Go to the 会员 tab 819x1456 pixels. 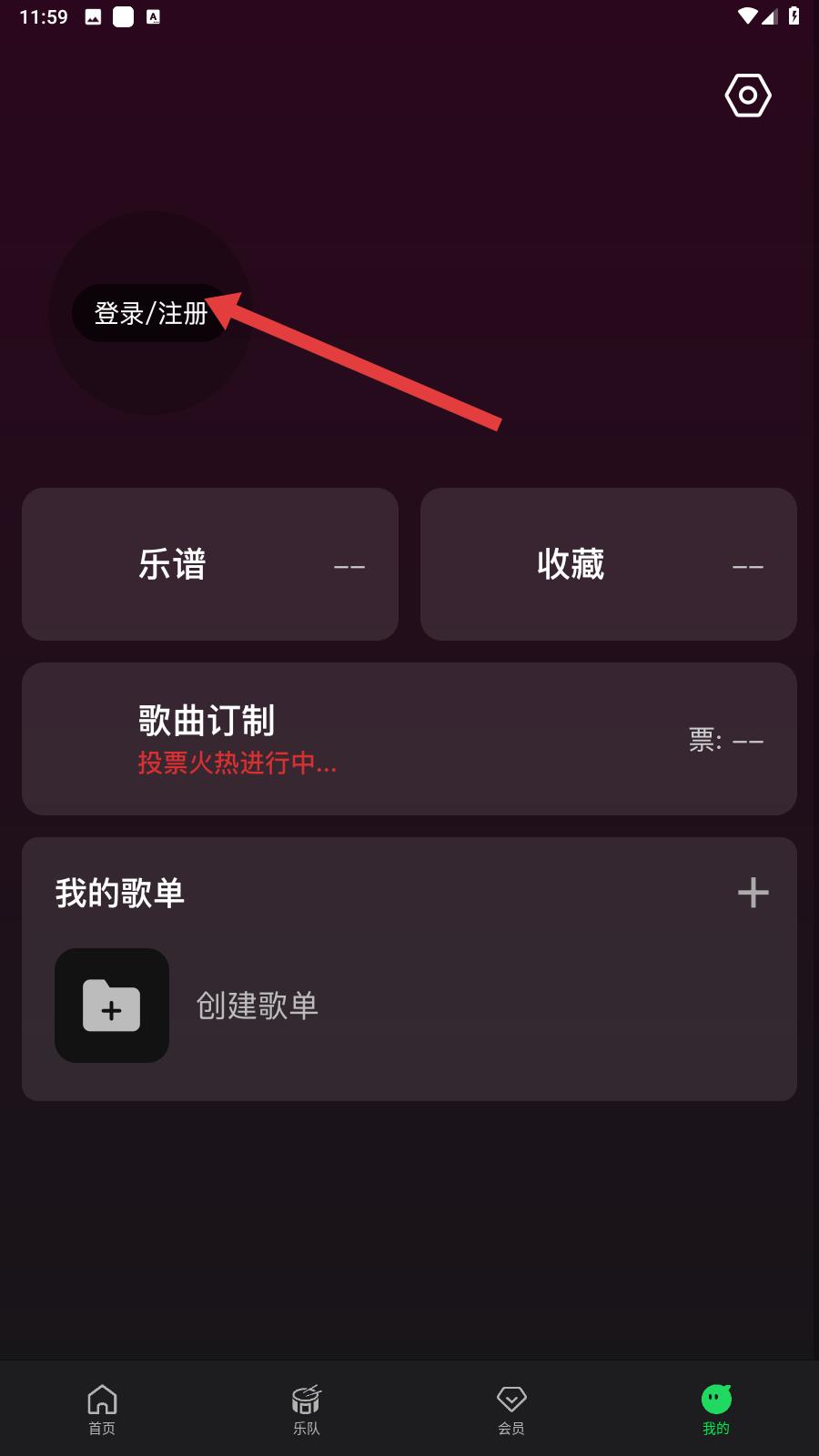tap(511, 1409)
